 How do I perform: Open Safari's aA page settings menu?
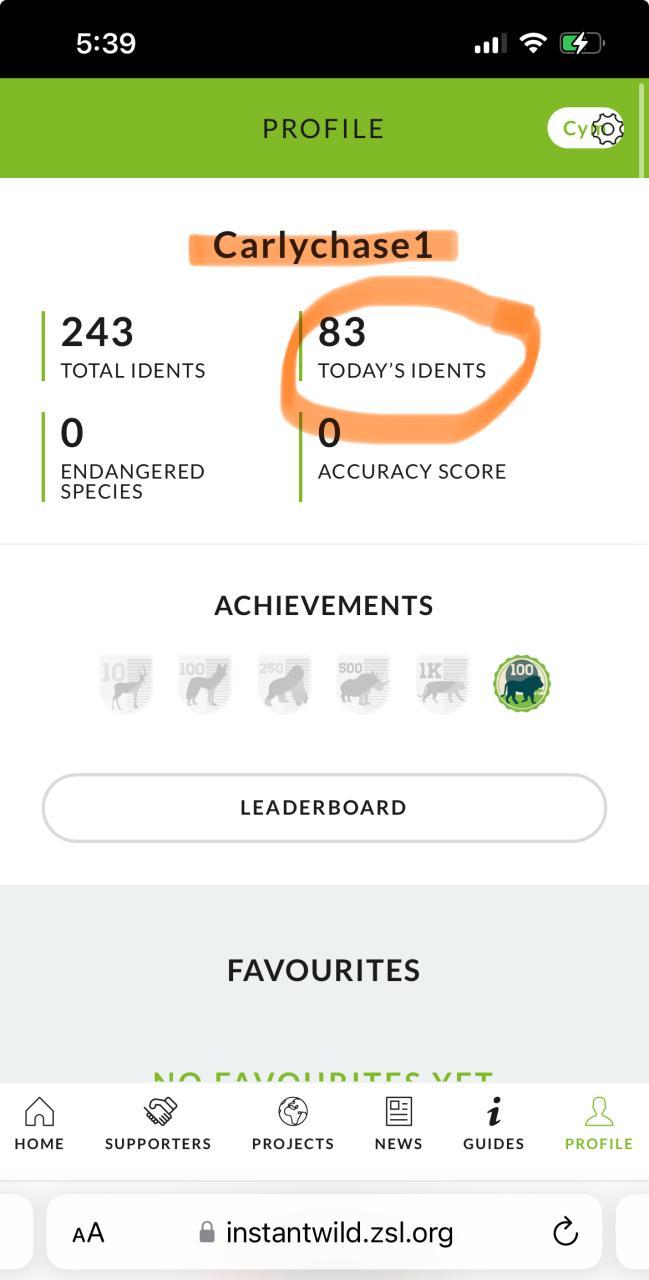[89, 1233]
